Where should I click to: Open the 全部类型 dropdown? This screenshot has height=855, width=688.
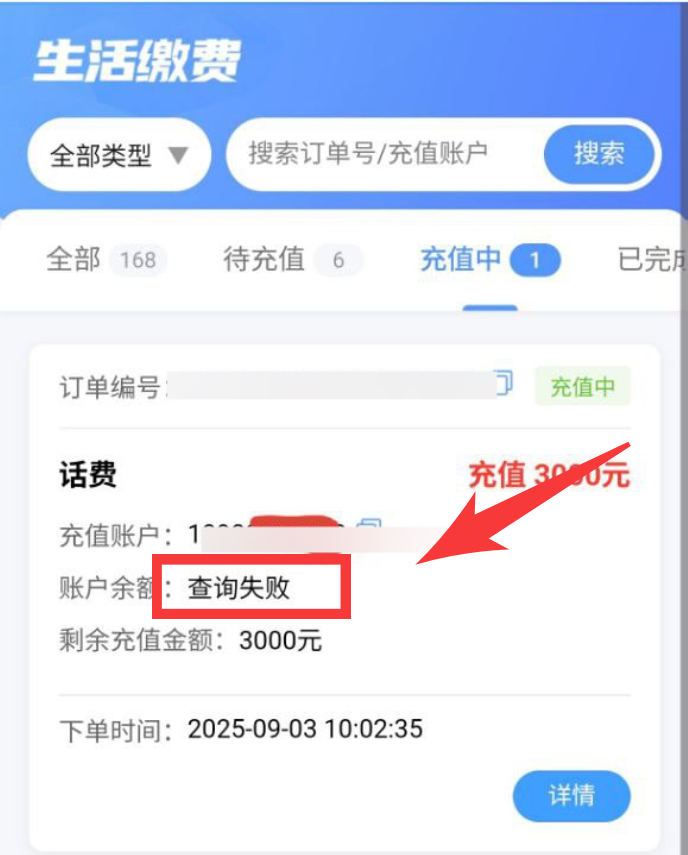(119, 155)
